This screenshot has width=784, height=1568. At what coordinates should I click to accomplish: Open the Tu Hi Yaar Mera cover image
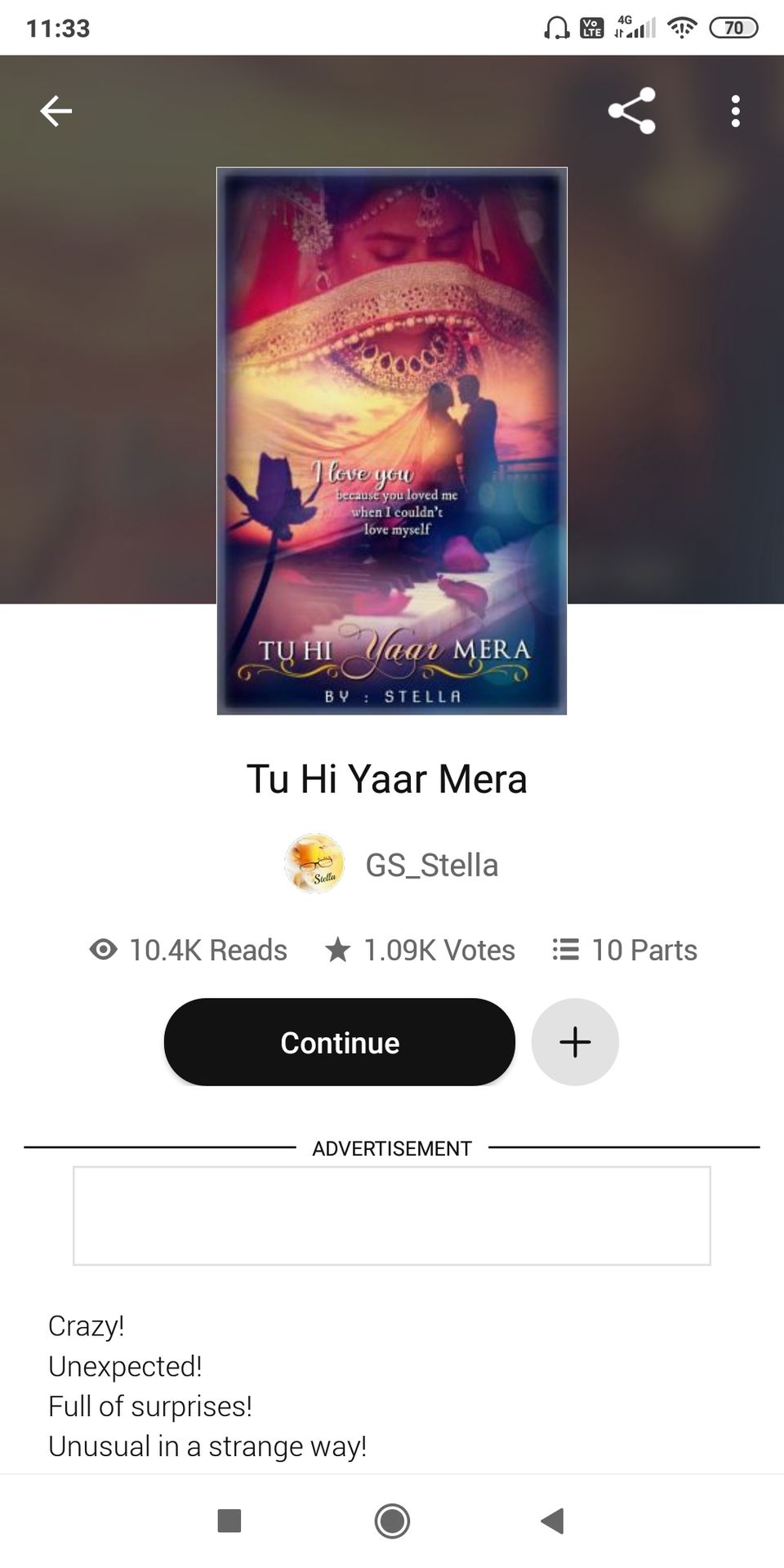coord(392,441)
